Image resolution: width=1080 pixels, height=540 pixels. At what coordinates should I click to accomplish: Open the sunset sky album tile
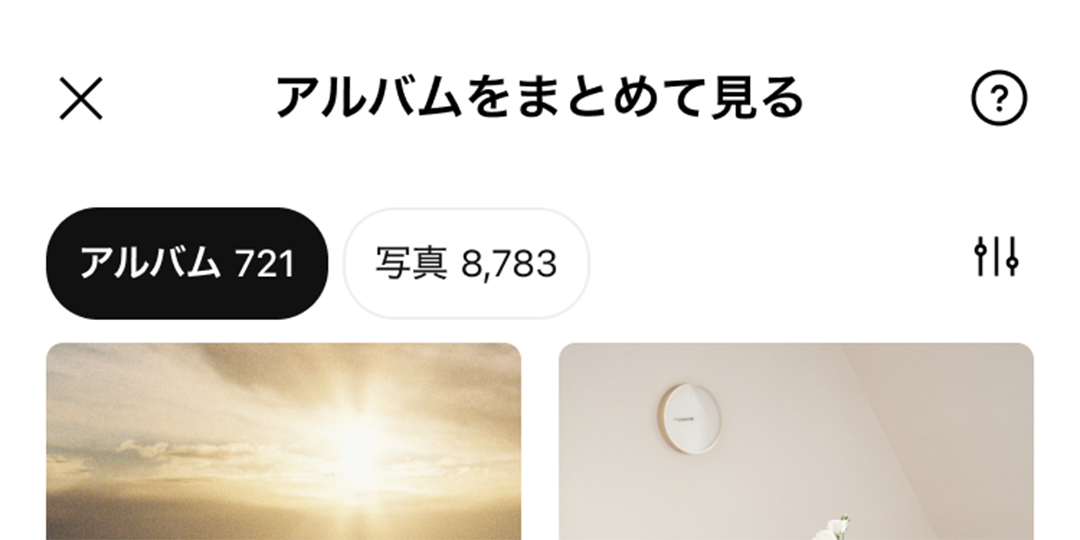[284, 442]
